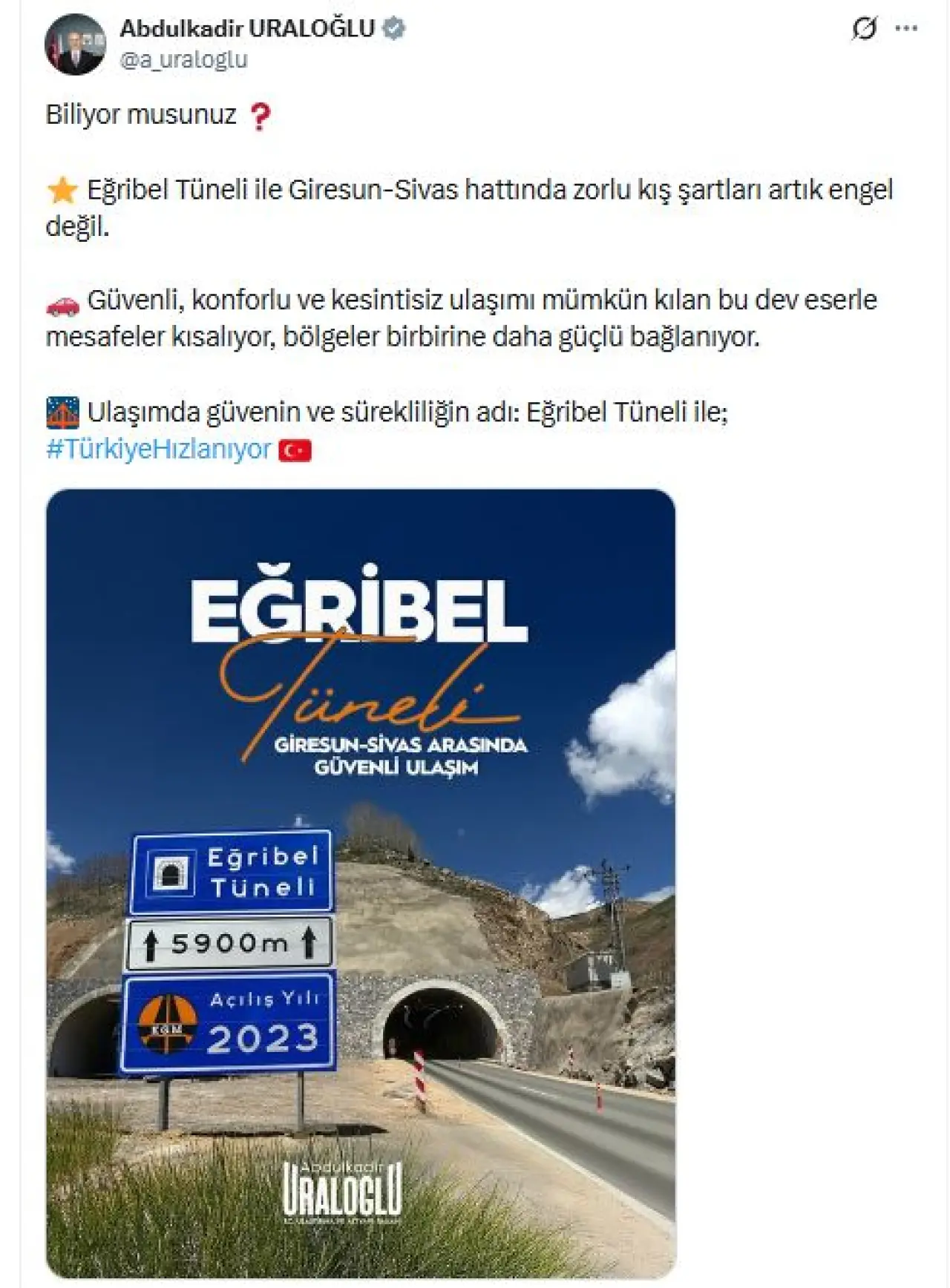Open the Eğribel Tüneli post image
The width and height of the screenshot is (950, 1288).
(x=361, y=883)
